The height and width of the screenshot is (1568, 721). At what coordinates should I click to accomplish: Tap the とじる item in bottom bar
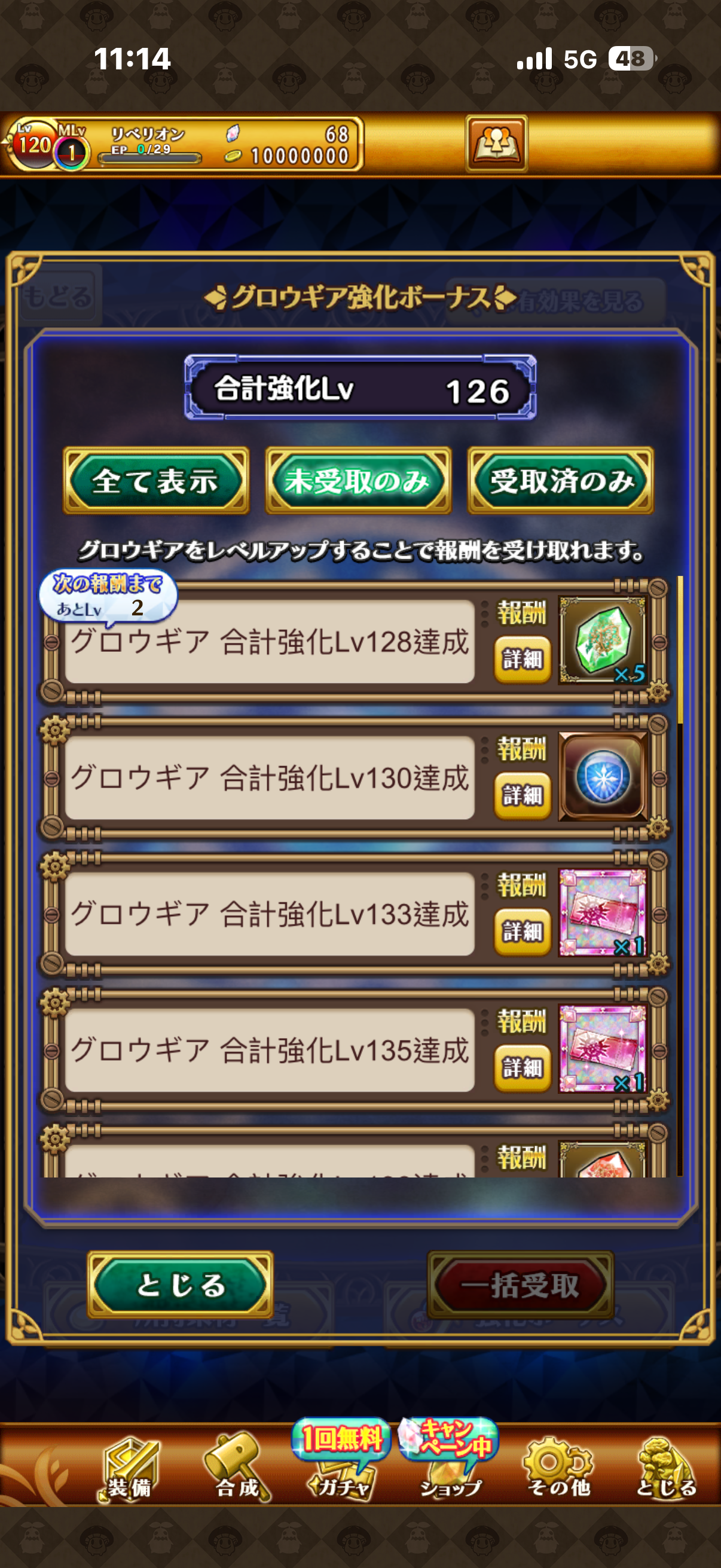(665, 1468)
